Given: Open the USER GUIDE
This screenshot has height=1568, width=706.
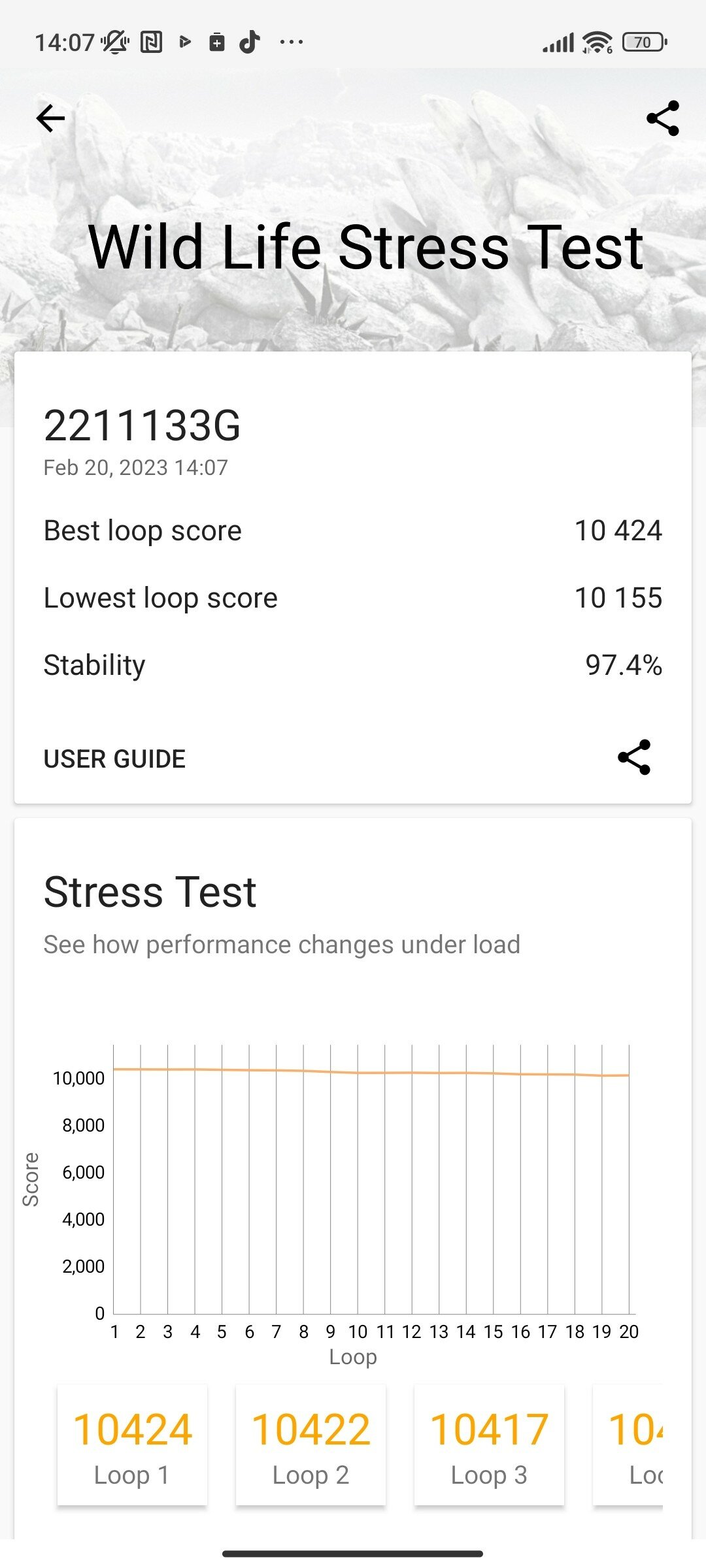Looking at the screenshot, I should [114, 759].
